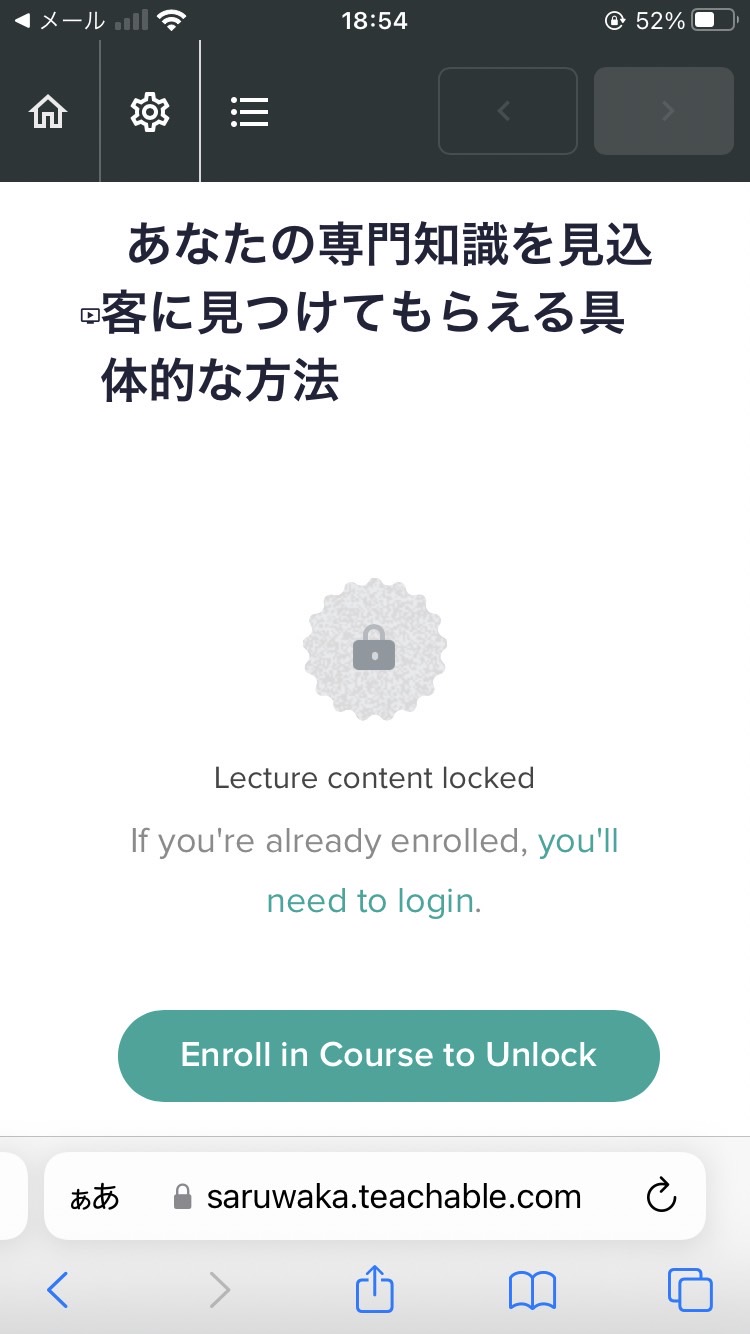The width and height of the screenshot is (750, 1334).
Task: Open the ぁあ reader options in Safari
Action: coord(94,1197)
